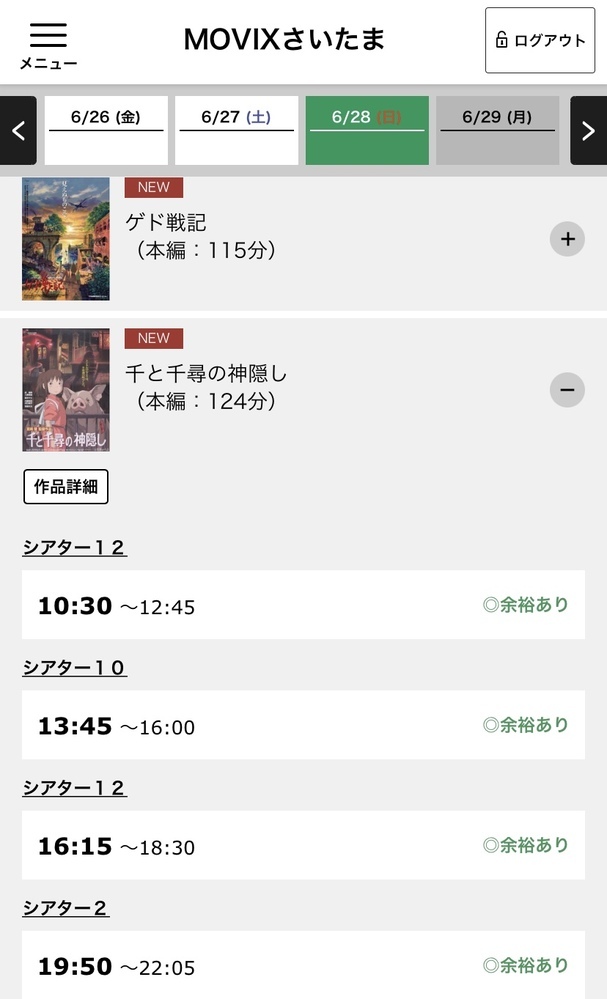607x999 pixels.
Task: Show earlier dates with left arrow
Action: [x=18, y=130]
